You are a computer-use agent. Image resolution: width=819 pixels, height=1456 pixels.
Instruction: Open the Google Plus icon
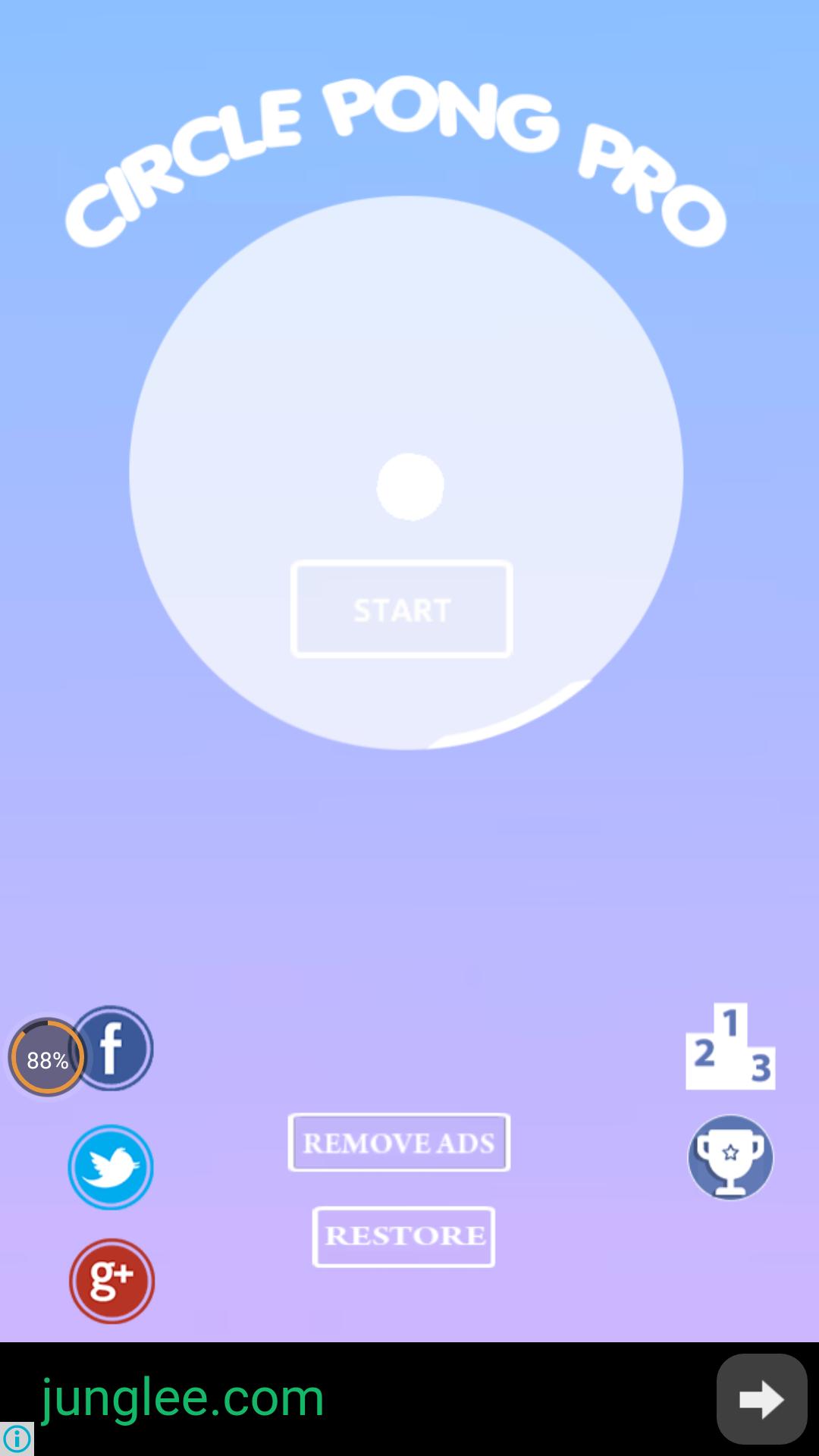tap(111, 1281)
